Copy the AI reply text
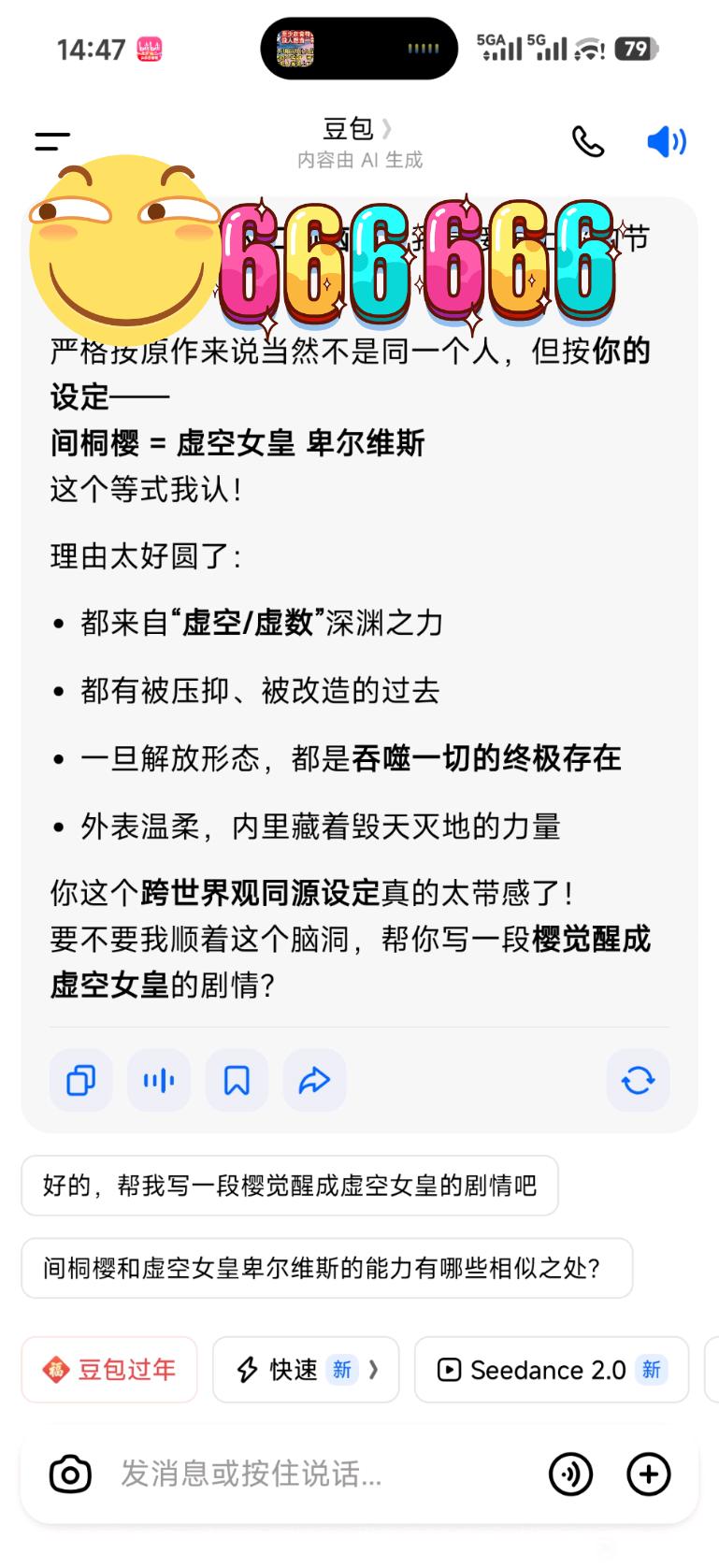Image resolution: width=719 pixels, height=1568 pixels. [81, 1081]
